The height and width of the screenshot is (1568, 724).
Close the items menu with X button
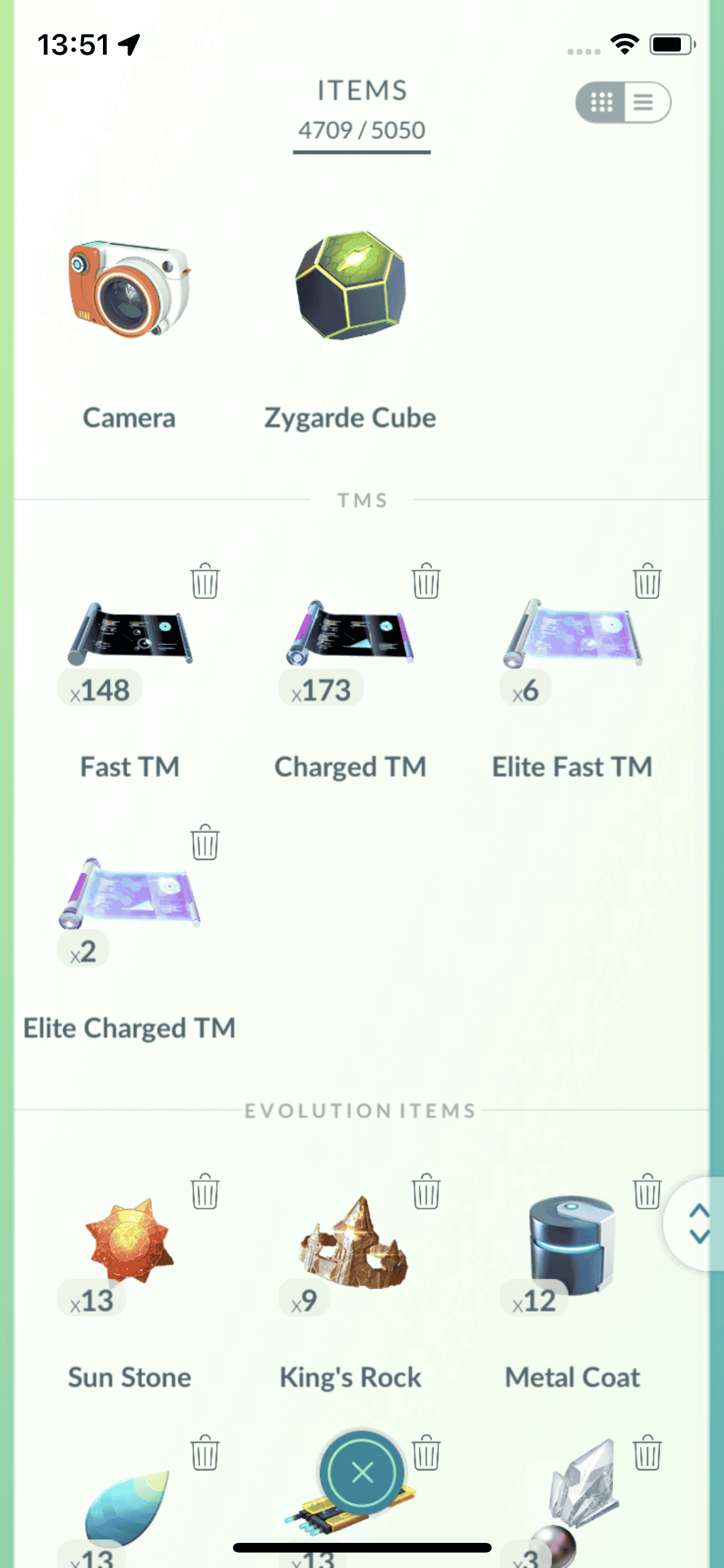(x=362, y=1472)
